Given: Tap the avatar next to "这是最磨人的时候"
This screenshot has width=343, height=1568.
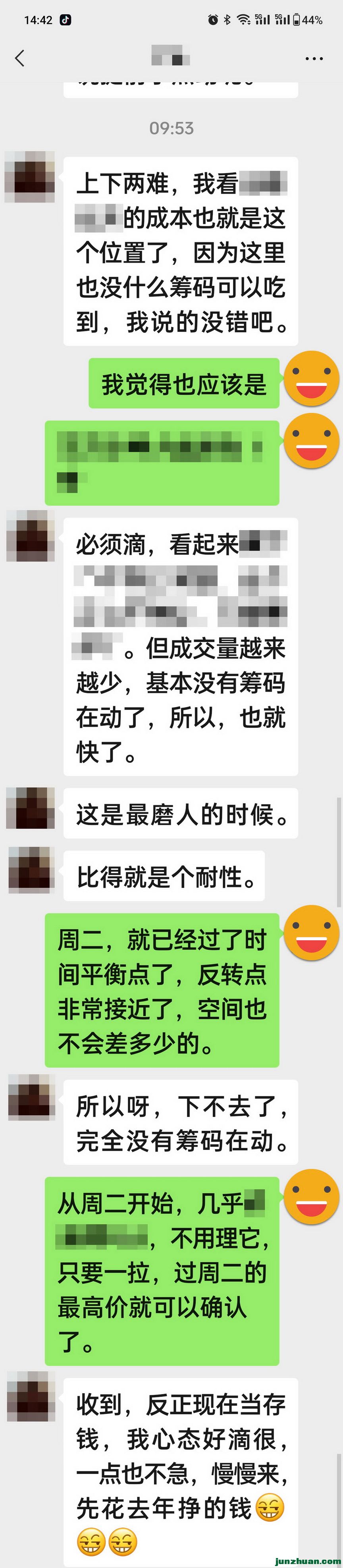Looking at the screenshot, I should pos(30,808).
